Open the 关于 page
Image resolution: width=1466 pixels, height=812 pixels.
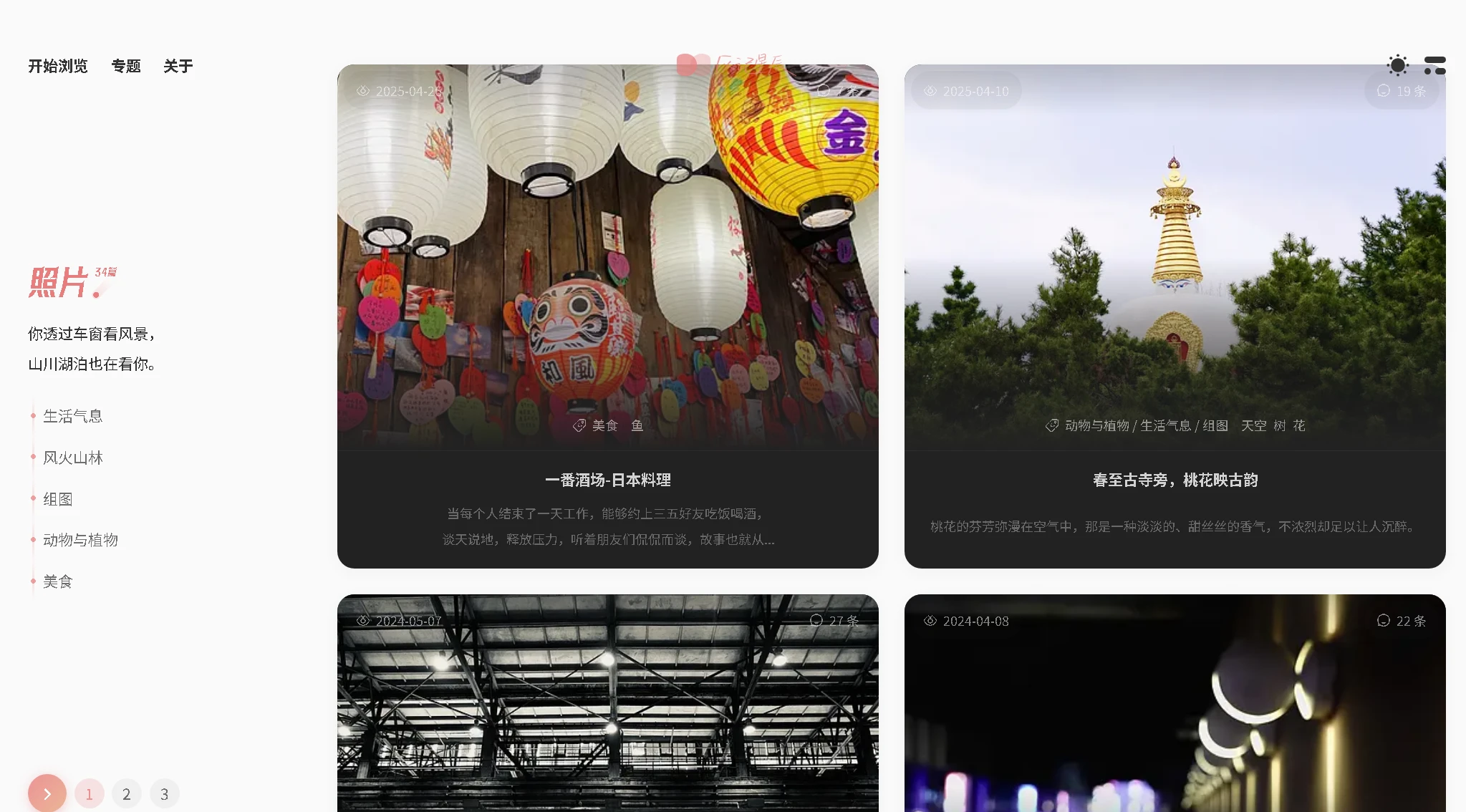click(x=178, y=66)
